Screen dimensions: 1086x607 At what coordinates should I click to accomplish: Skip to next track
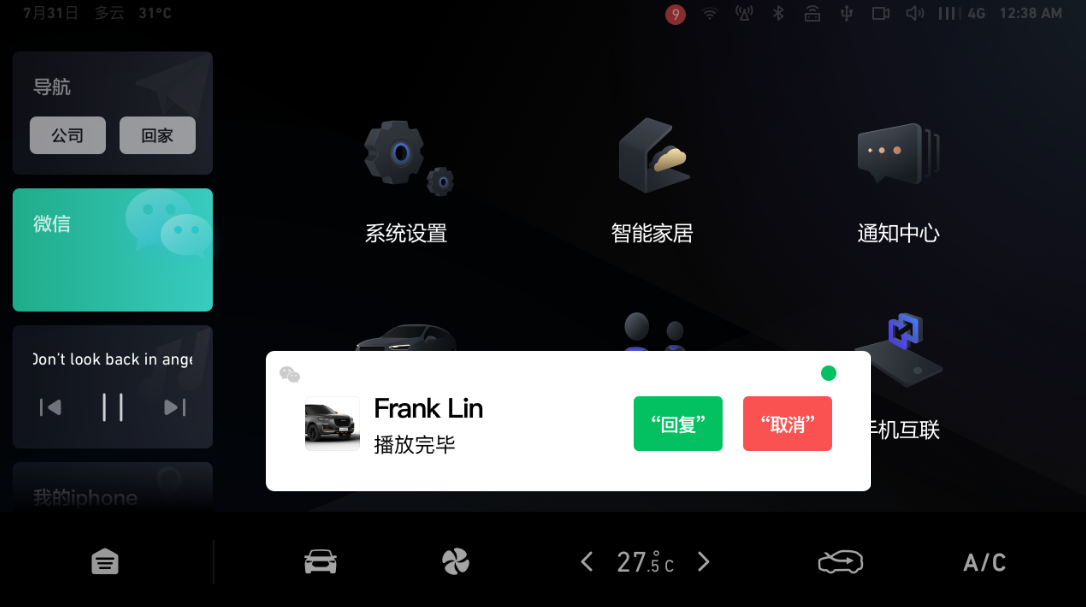pos(175,407)
